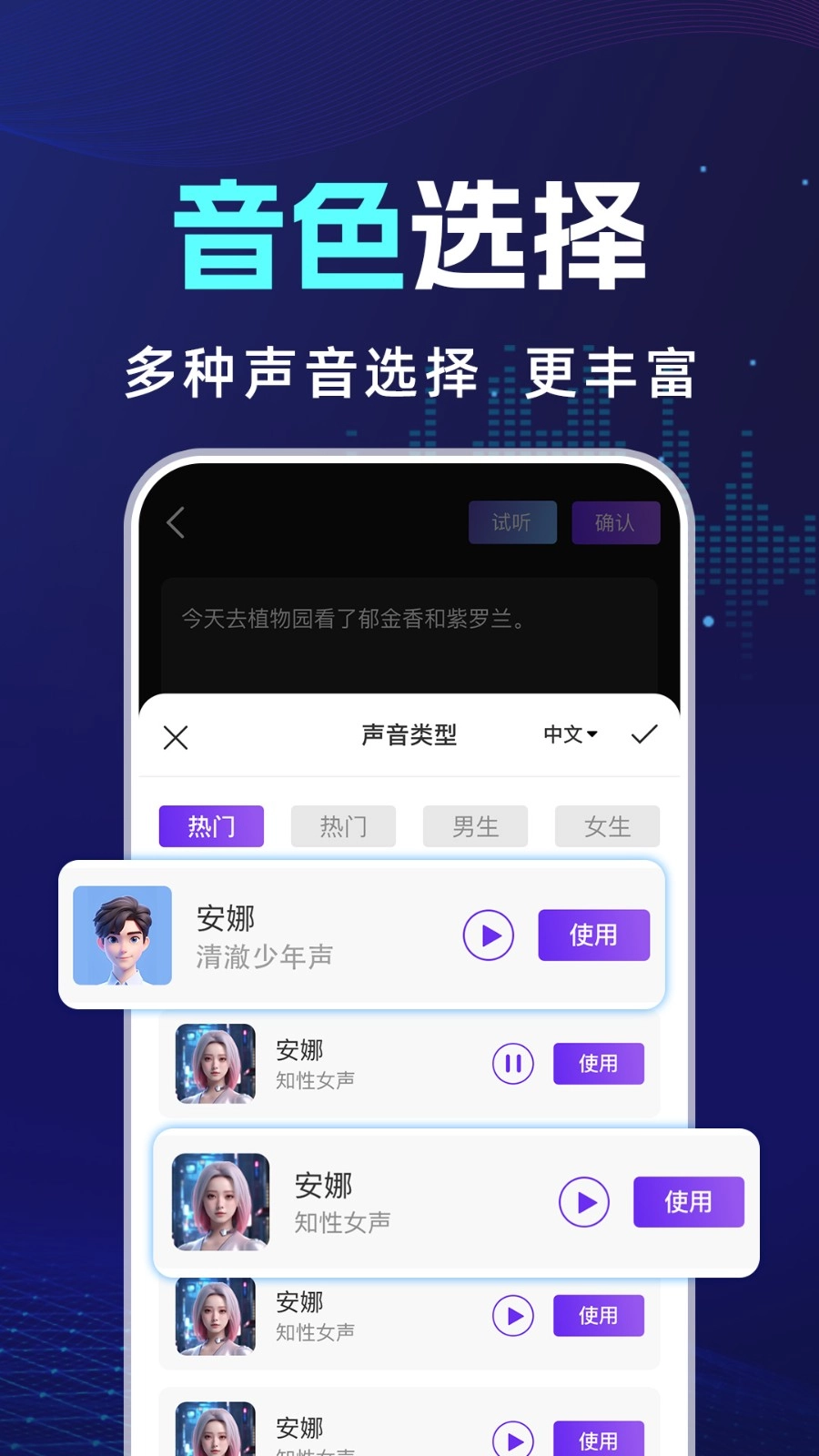This screenshot has height=1456, width=819.
Task: Play the fourth 安娜 voice sample
Action: (x=512, y=1315)
